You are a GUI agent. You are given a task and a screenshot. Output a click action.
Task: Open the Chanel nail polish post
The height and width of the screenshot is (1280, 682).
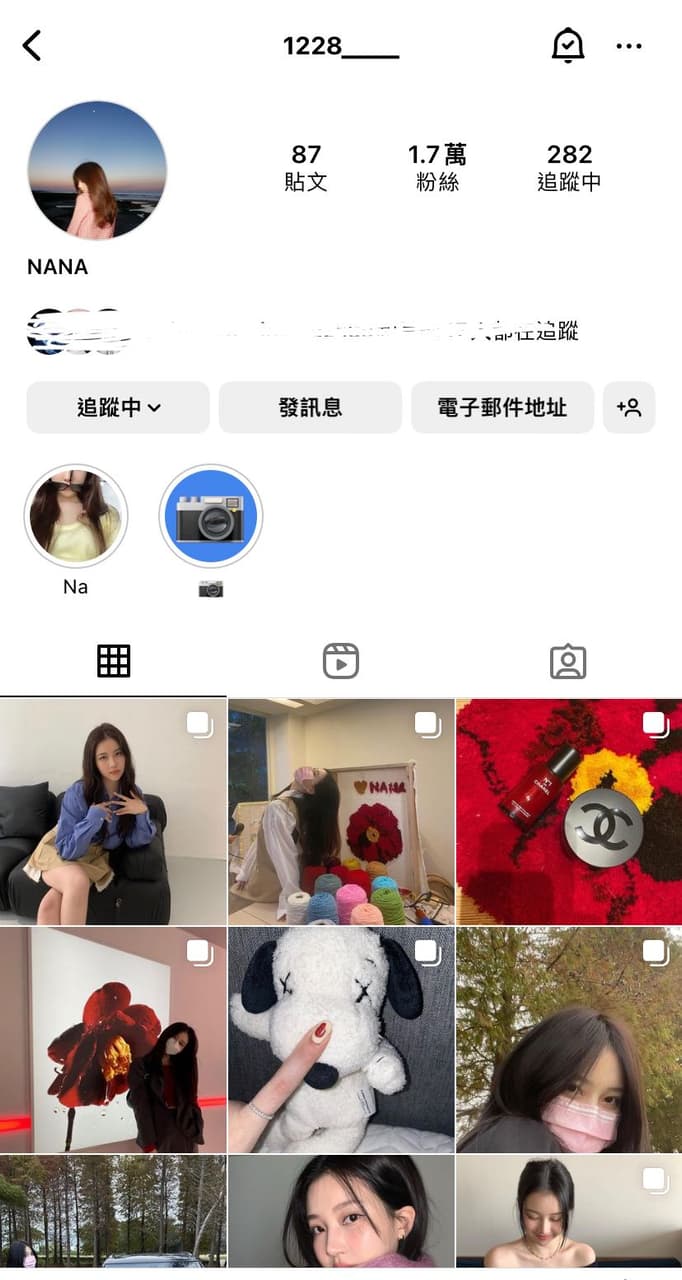568,811
